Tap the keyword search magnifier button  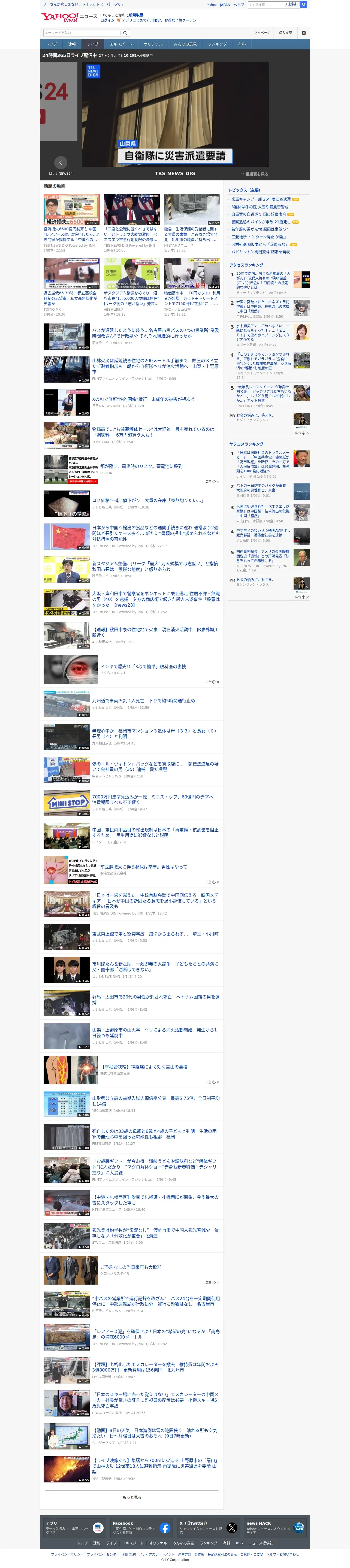[125, 33]
